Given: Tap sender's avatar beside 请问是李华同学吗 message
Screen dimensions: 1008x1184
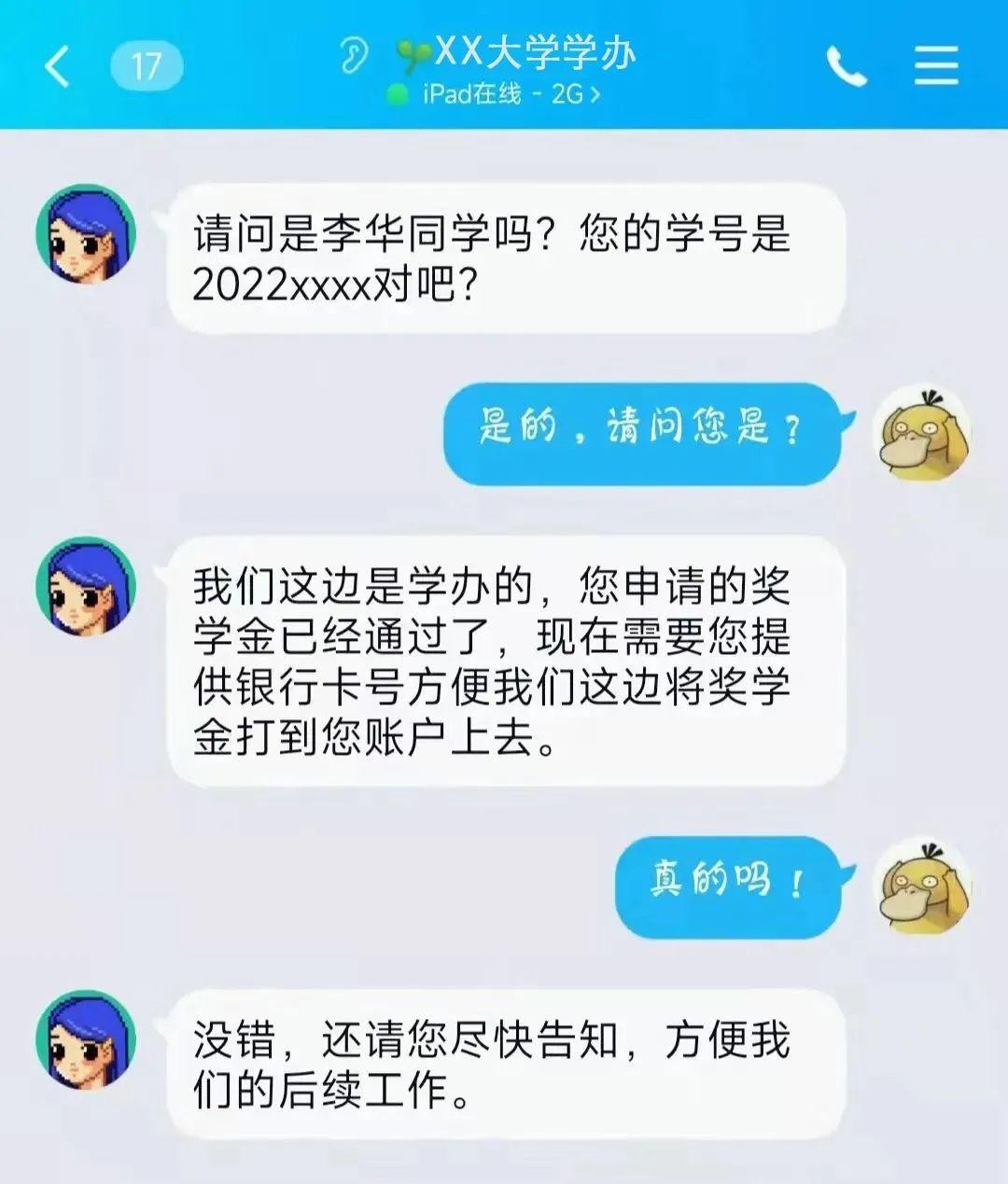Looking at the screenshot, I should click(x=86, y=234).
